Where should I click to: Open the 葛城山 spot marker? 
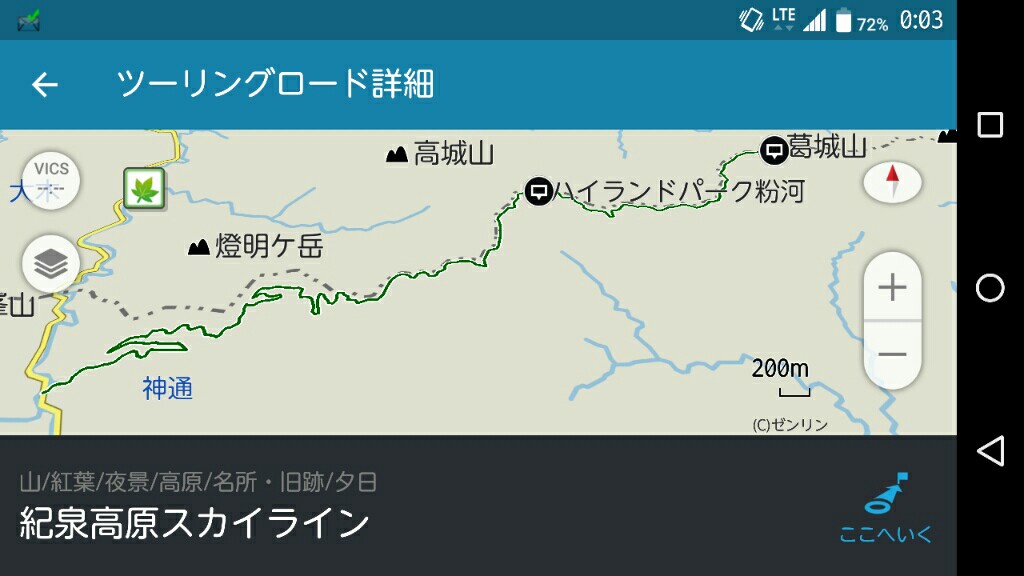click(774, 150)
